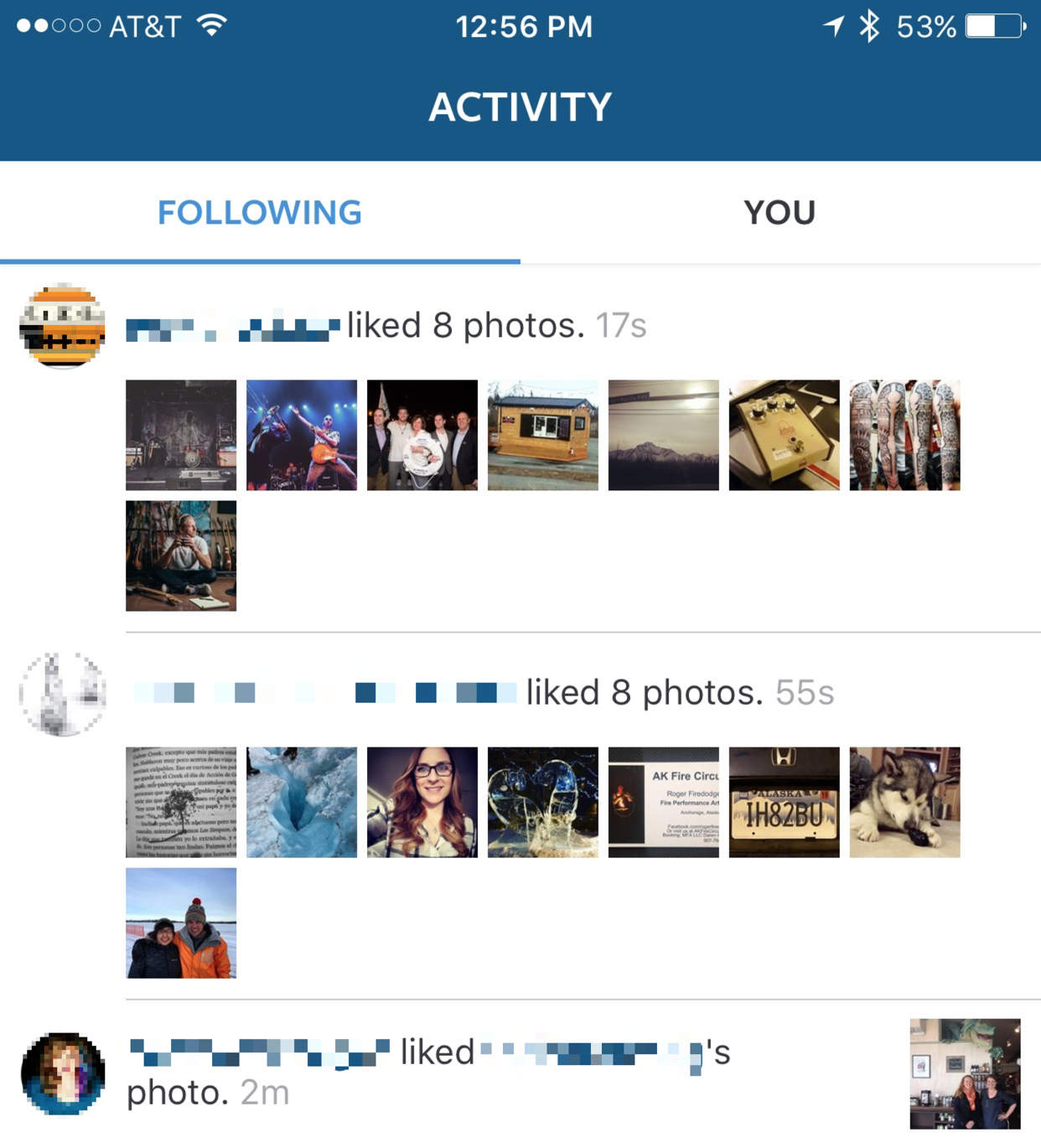
Task: View the Alaska IH82BU license plate photo
Action: pos(784,802)
